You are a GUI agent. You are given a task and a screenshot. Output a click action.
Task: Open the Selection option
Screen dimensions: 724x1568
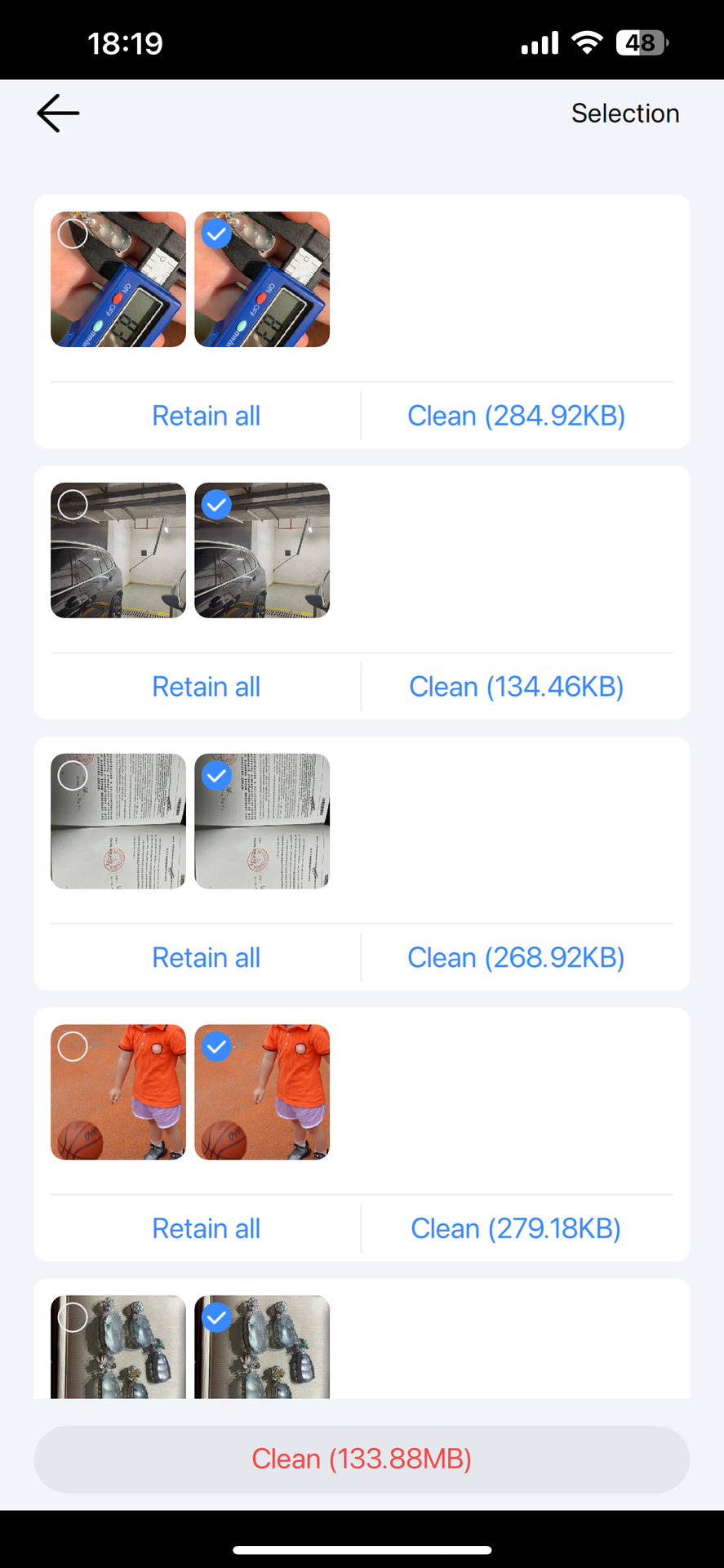[x=624, y=114]
